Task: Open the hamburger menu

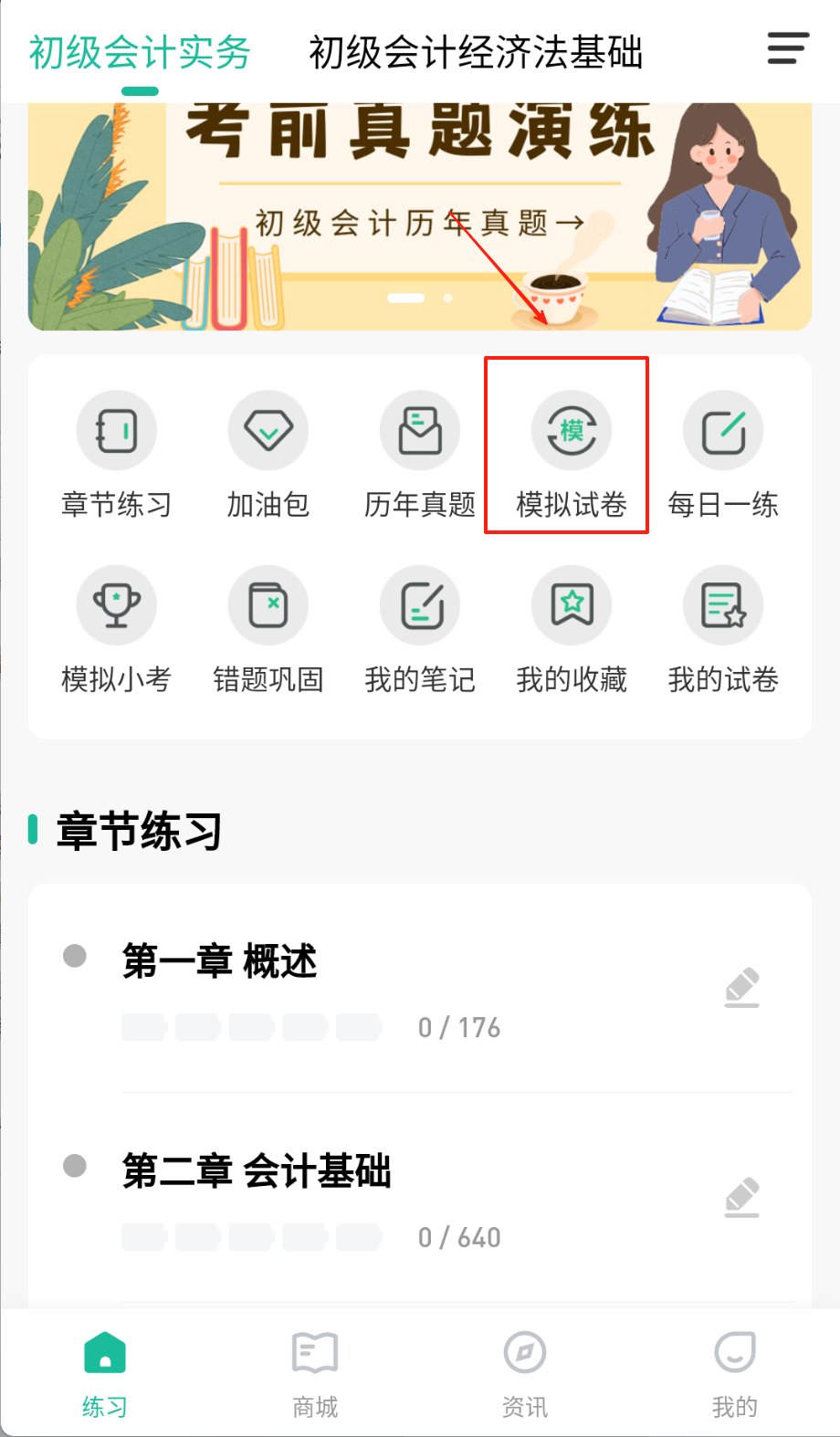Action: [788, 48]
